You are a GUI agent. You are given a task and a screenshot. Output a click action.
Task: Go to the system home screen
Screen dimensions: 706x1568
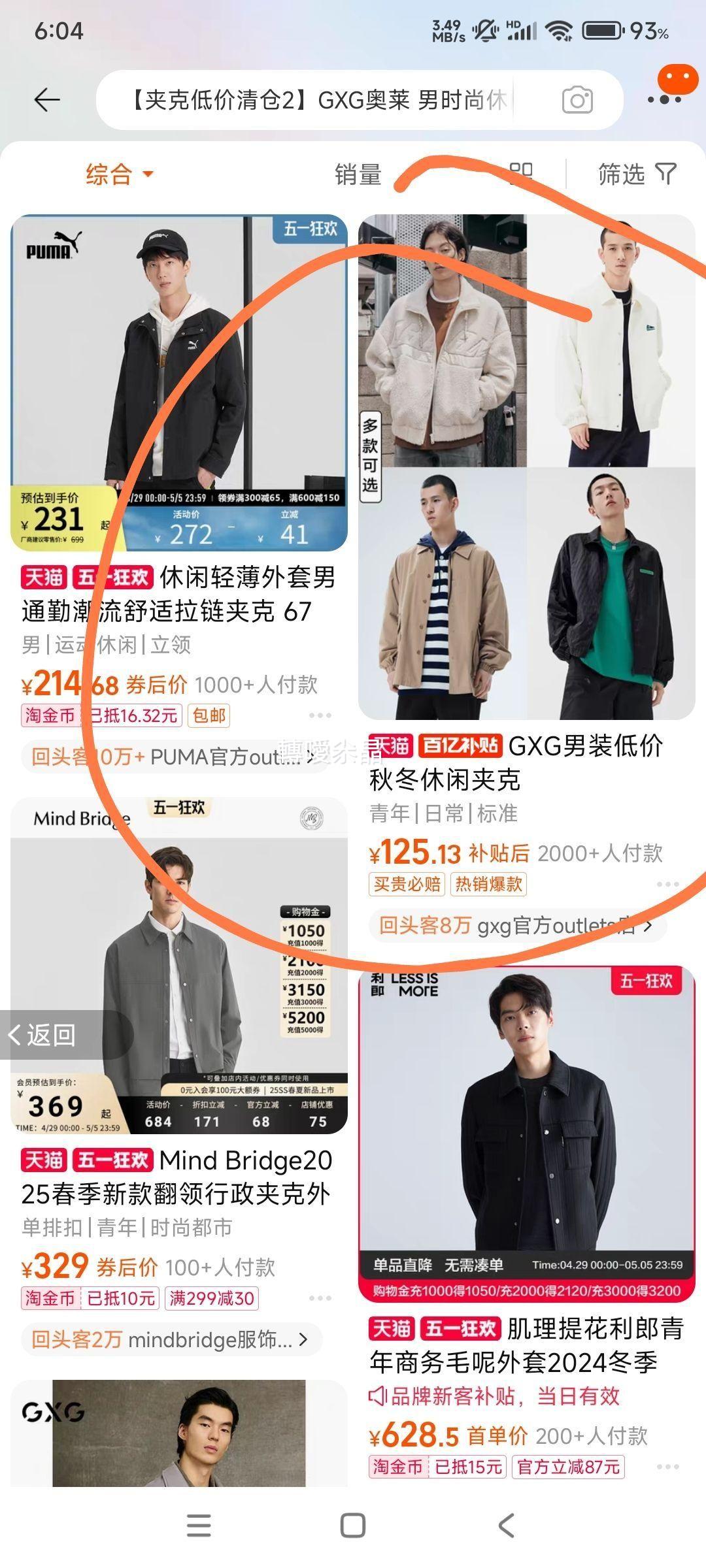tap(353, 1526)
